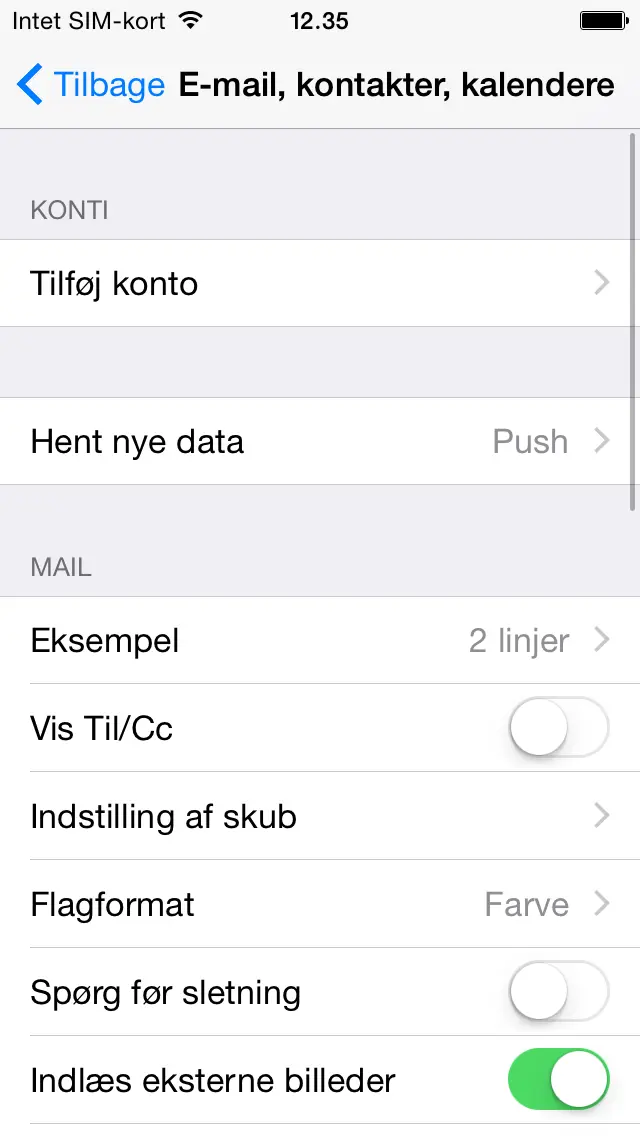Image resolution: width=640 pixels, height=1136 pixels.
Task: Open the Eksempel preview lines setting
Action: [x=320, y=640]
